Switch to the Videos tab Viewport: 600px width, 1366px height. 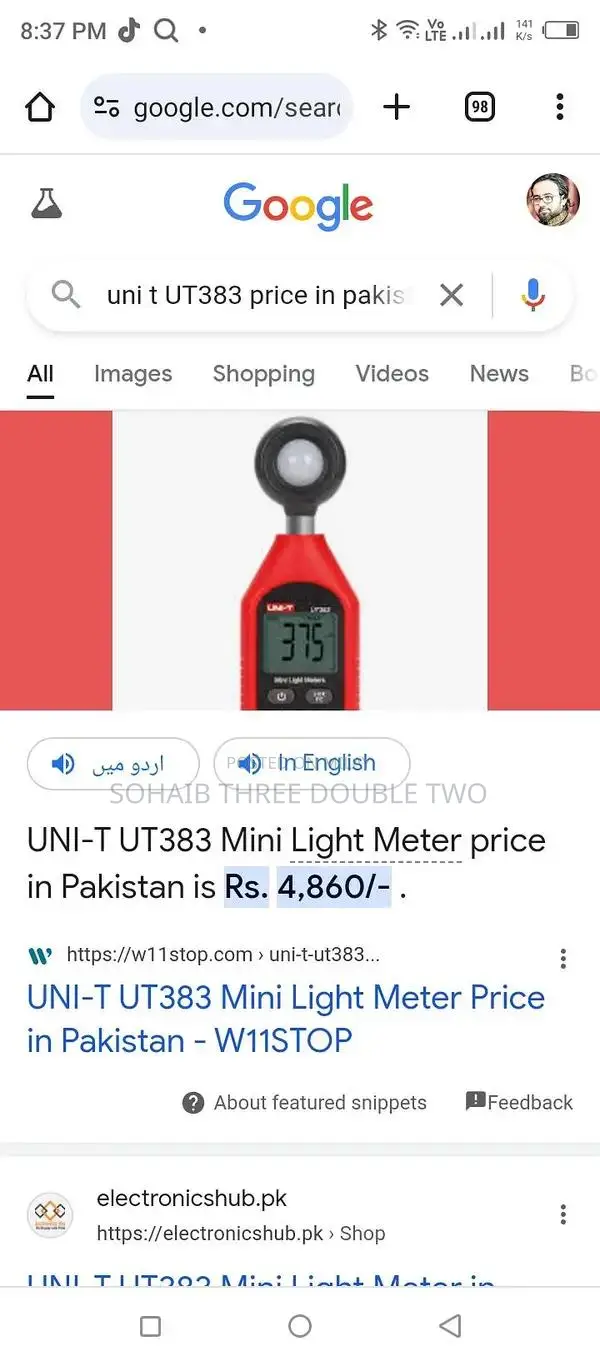[x=392, y=374]
